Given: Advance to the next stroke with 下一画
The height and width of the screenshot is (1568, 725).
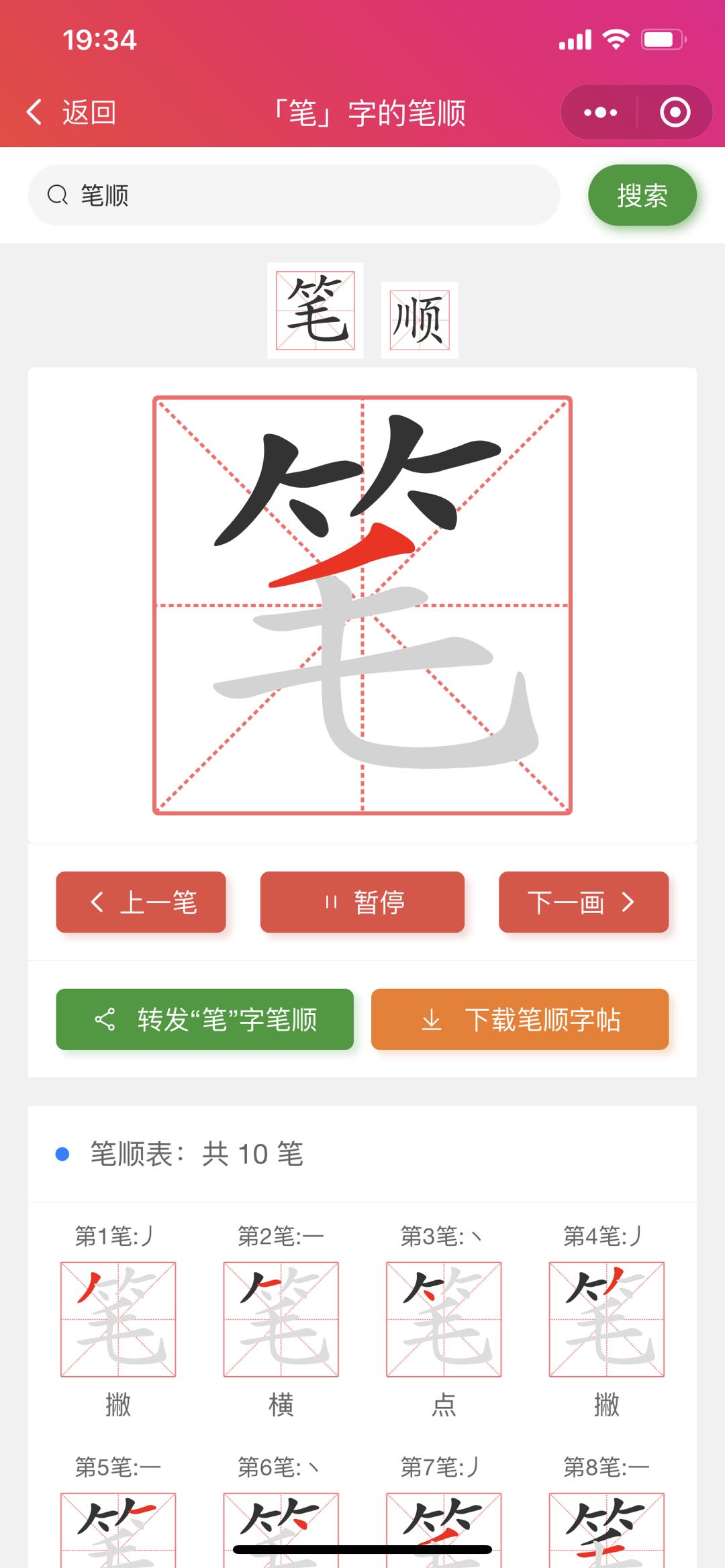Looking at the screenshot, I should pos(583,902).
